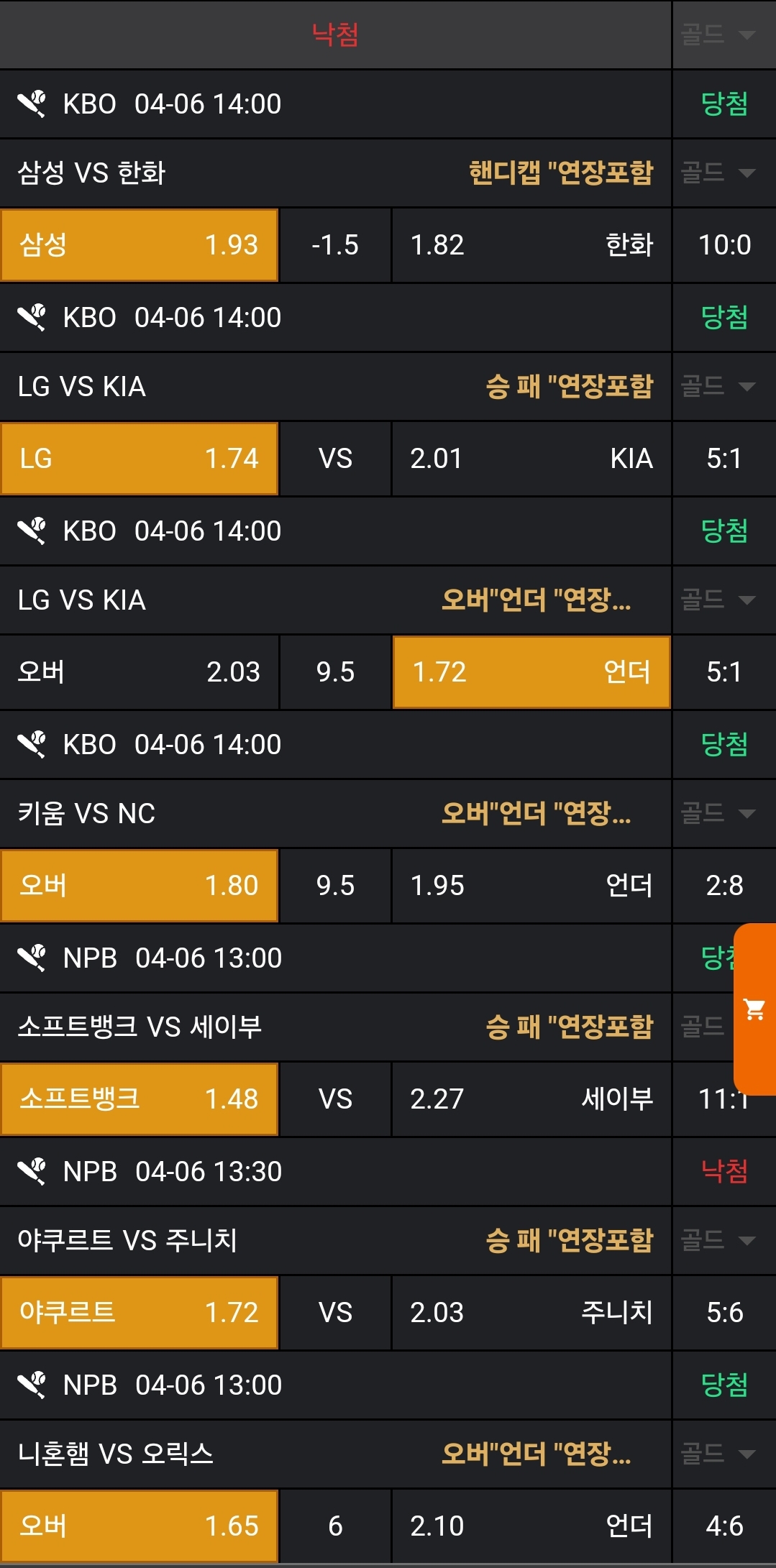Expand the 골드 dropdown in the top header
The width and height of the screenshot is (776, 1568).
718,34
